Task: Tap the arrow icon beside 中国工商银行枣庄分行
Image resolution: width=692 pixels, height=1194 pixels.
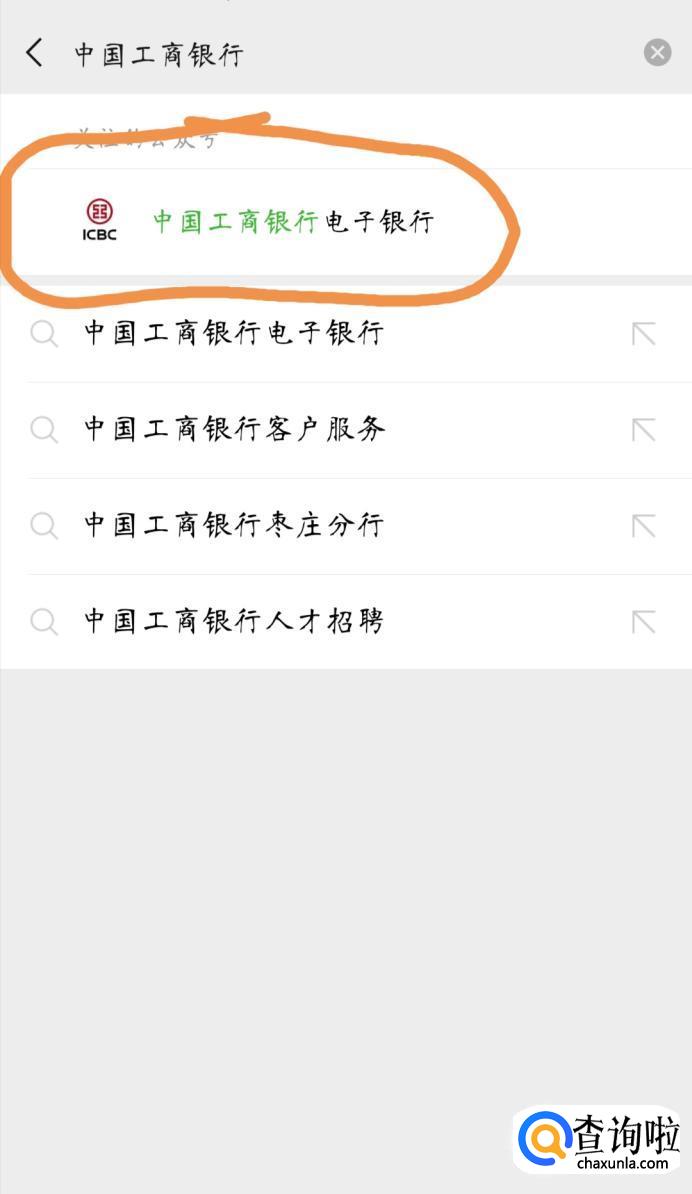Action: 644,526
